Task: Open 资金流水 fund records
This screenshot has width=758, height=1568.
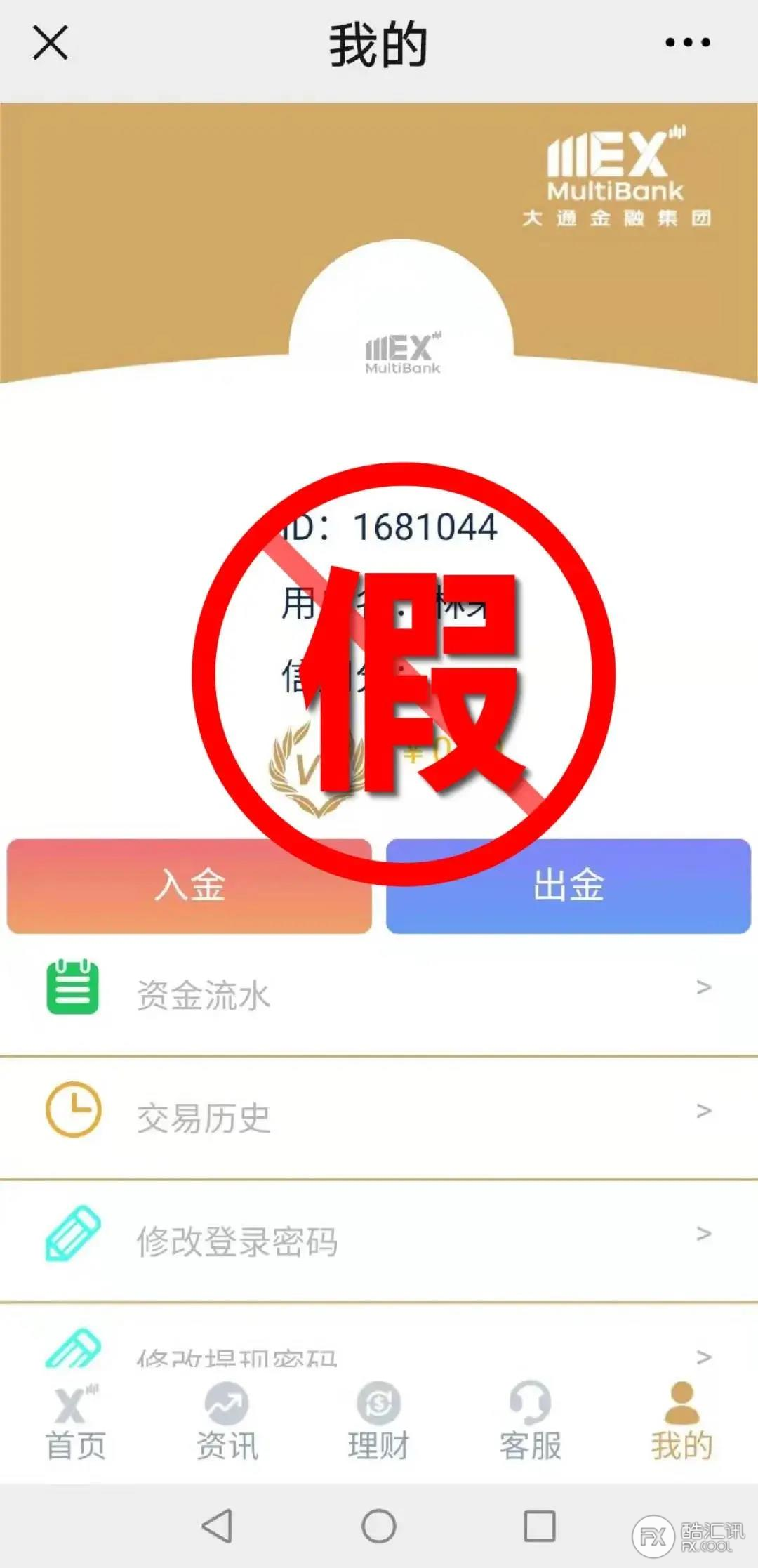Action: pos(379,994)
